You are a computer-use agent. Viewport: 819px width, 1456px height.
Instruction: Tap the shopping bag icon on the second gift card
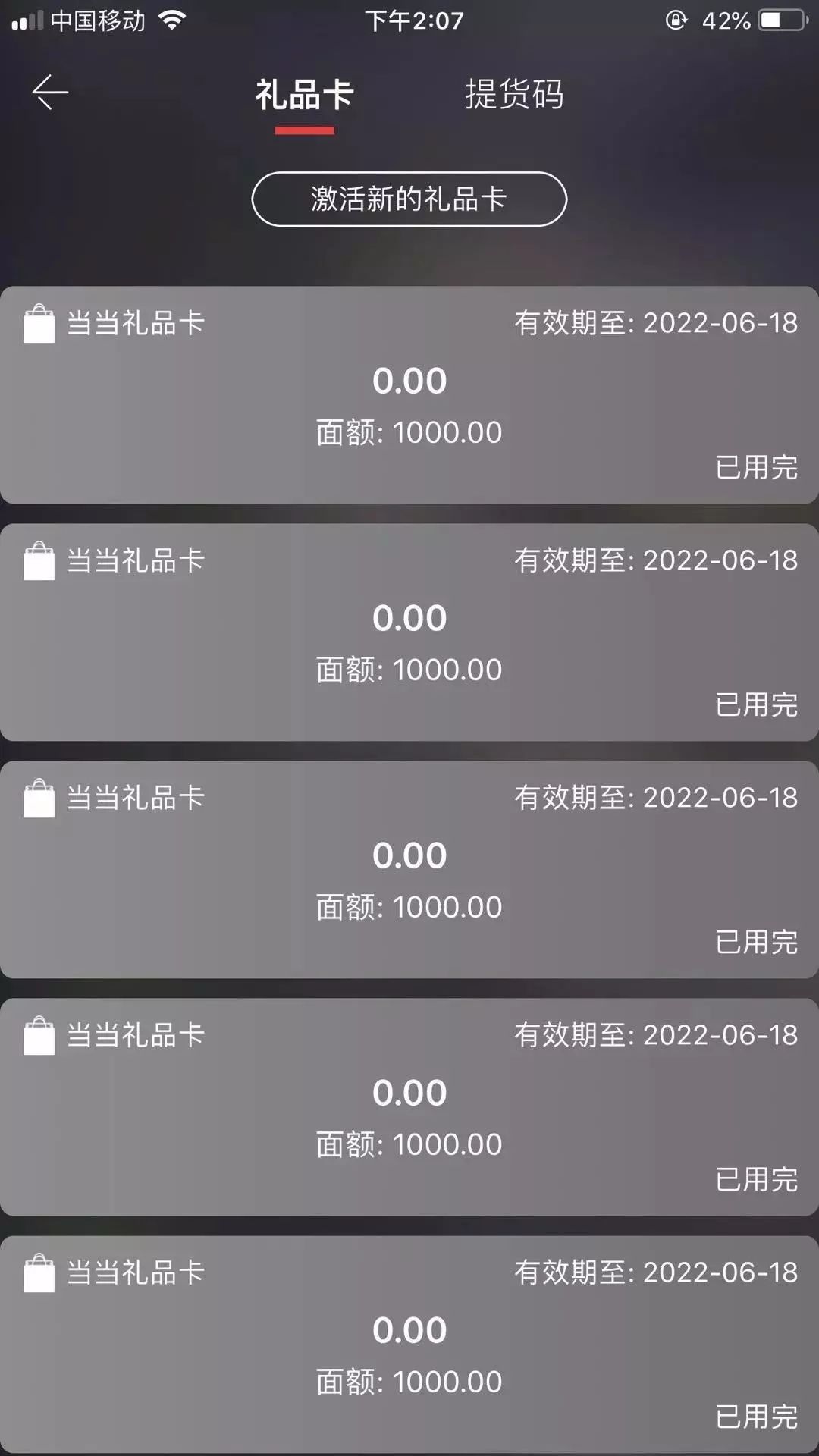[x=39, y=560]
